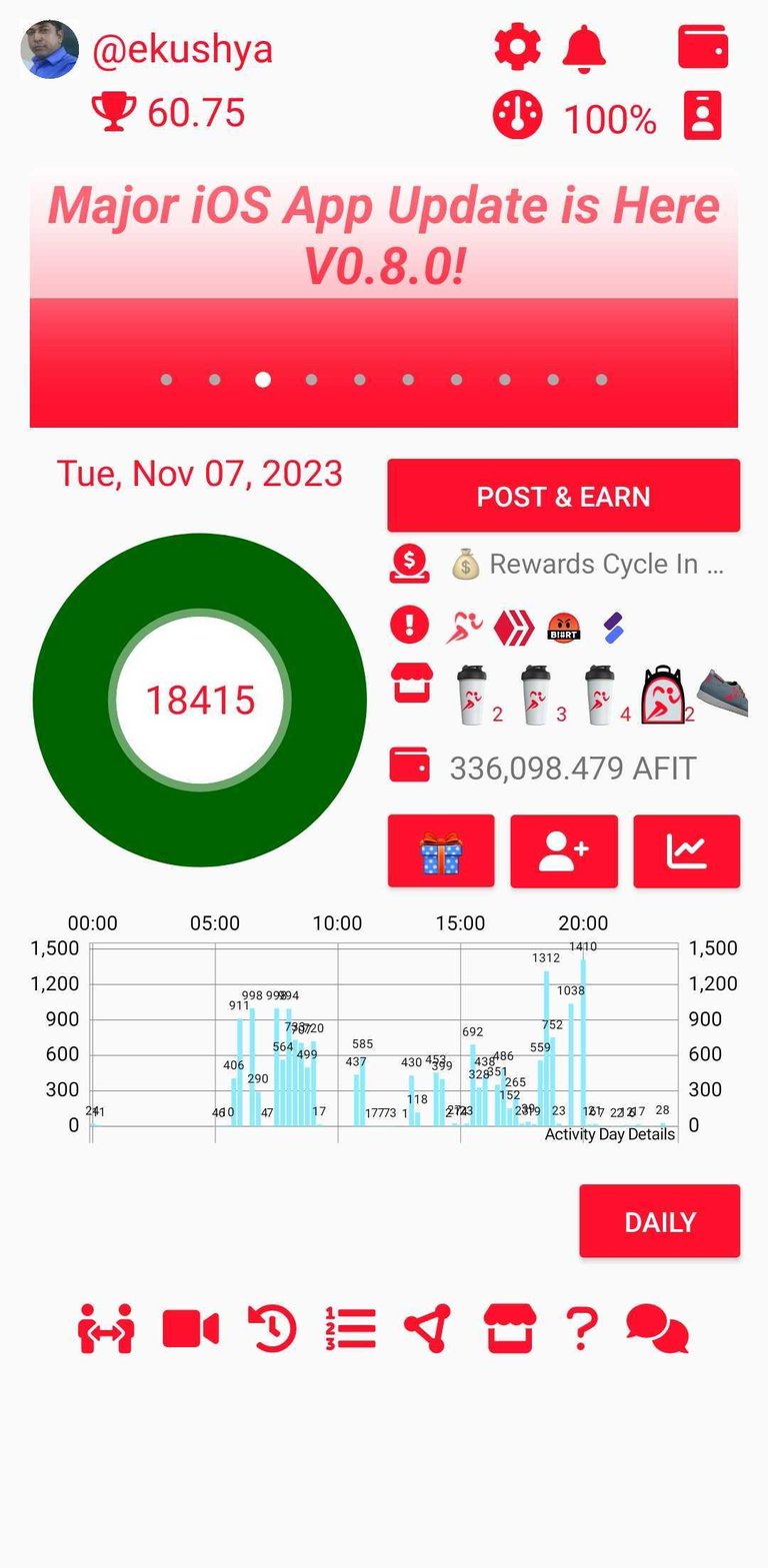Open the chart statistics button
768x1568 pixels.
tap(687, 851)
